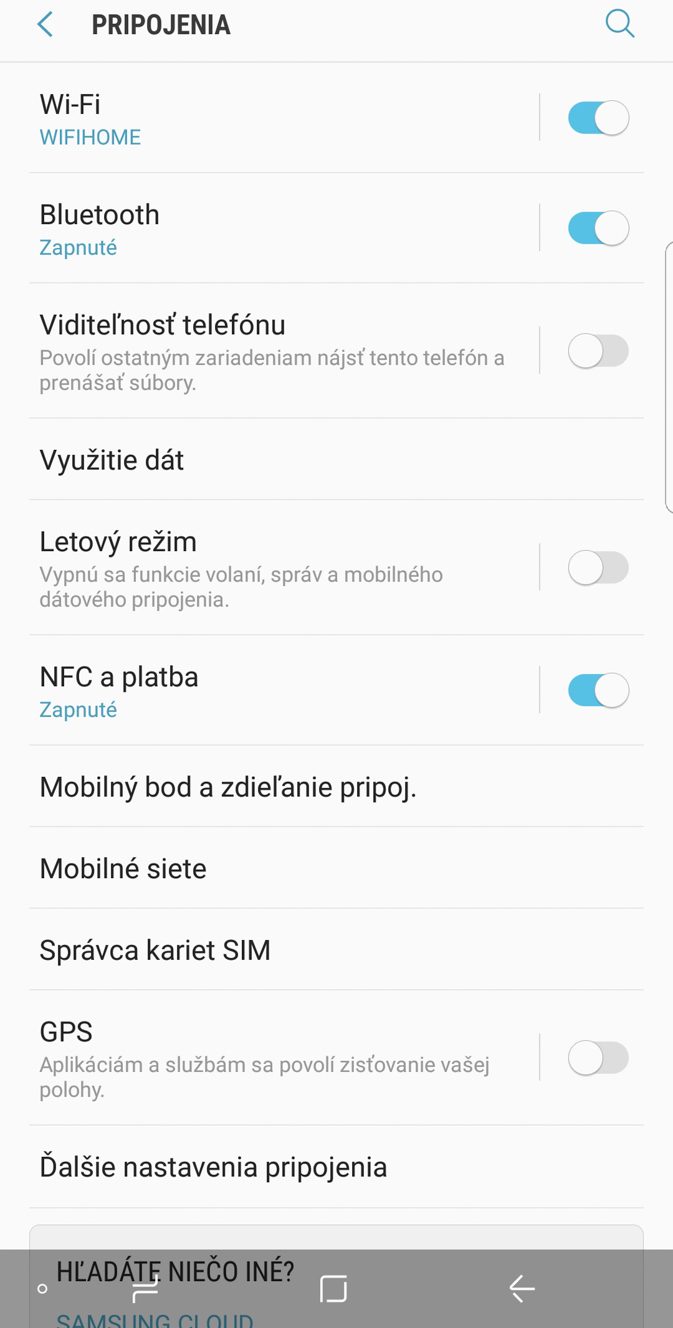Open Ďalšie nastavenia pripojenia
Image resolution: width=673 pixels, height=1328 pixels.
(x=336, y=1167)
